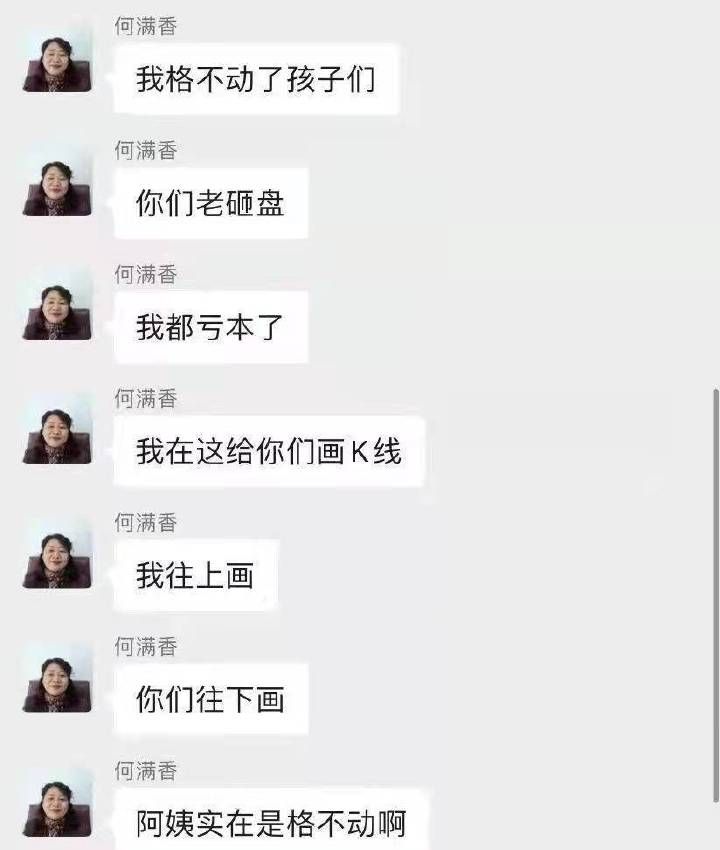Tap avatar beside '阿姨实在是格不动啊'
This screenshot has height=850, width=720.
point(57,806)
